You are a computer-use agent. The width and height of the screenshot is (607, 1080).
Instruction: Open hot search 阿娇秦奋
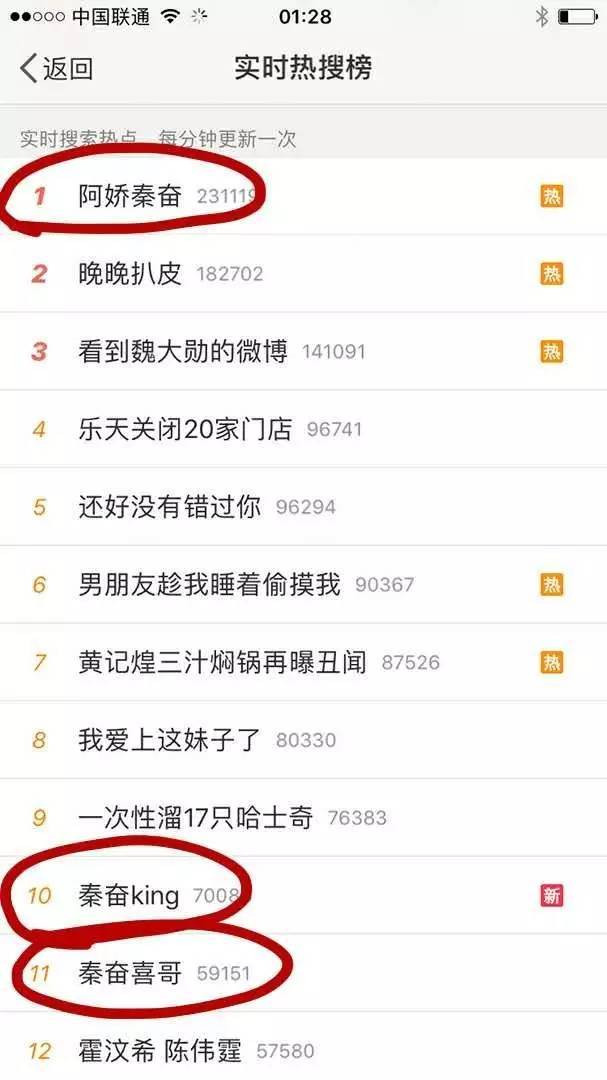[130, 196]
